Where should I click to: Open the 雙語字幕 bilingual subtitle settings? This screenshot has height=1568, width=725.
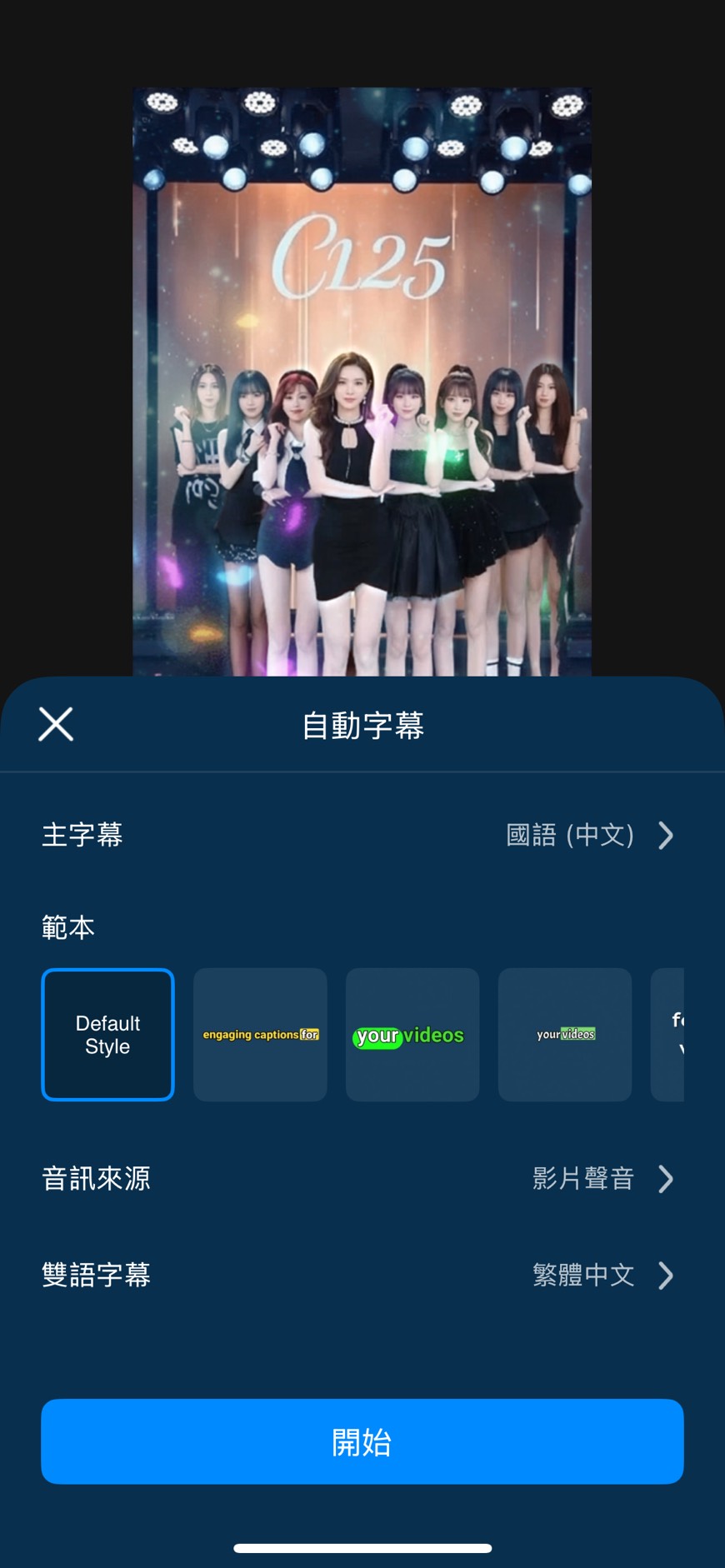(x=583, y=1275)
